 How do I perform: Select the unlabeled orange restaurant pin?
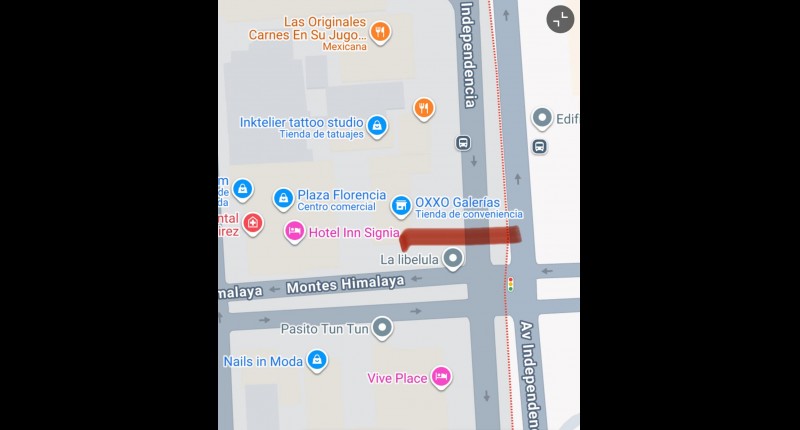[x=424, y=108]
